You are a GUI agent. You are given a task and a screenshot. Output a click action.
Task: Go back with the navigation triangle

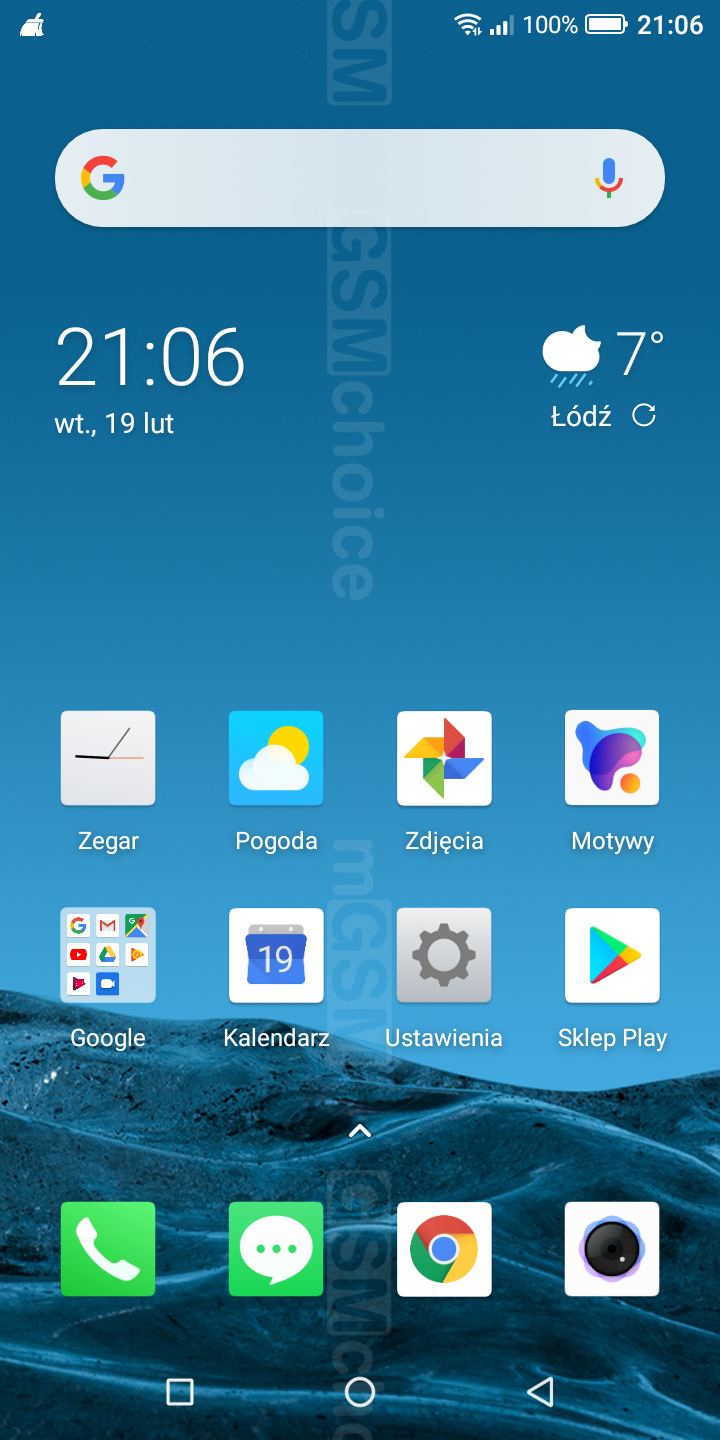pos(540,1391)
